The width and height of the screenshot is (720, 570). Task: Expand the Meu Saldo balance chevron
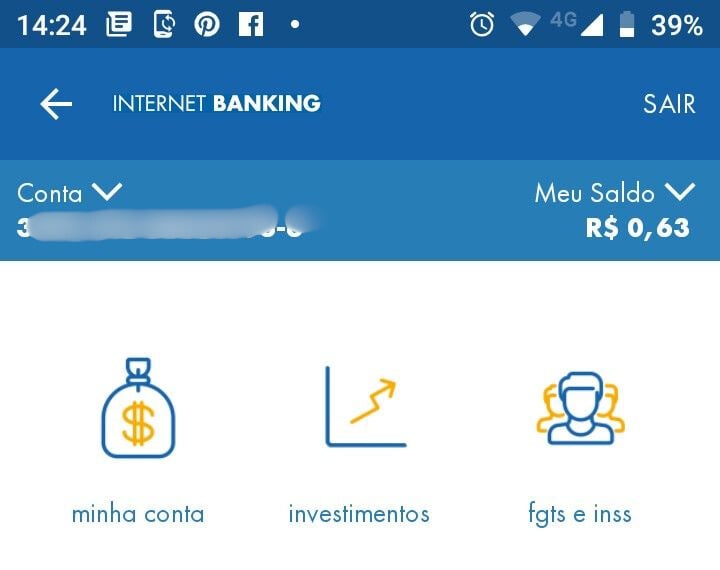tap(679, 191)
